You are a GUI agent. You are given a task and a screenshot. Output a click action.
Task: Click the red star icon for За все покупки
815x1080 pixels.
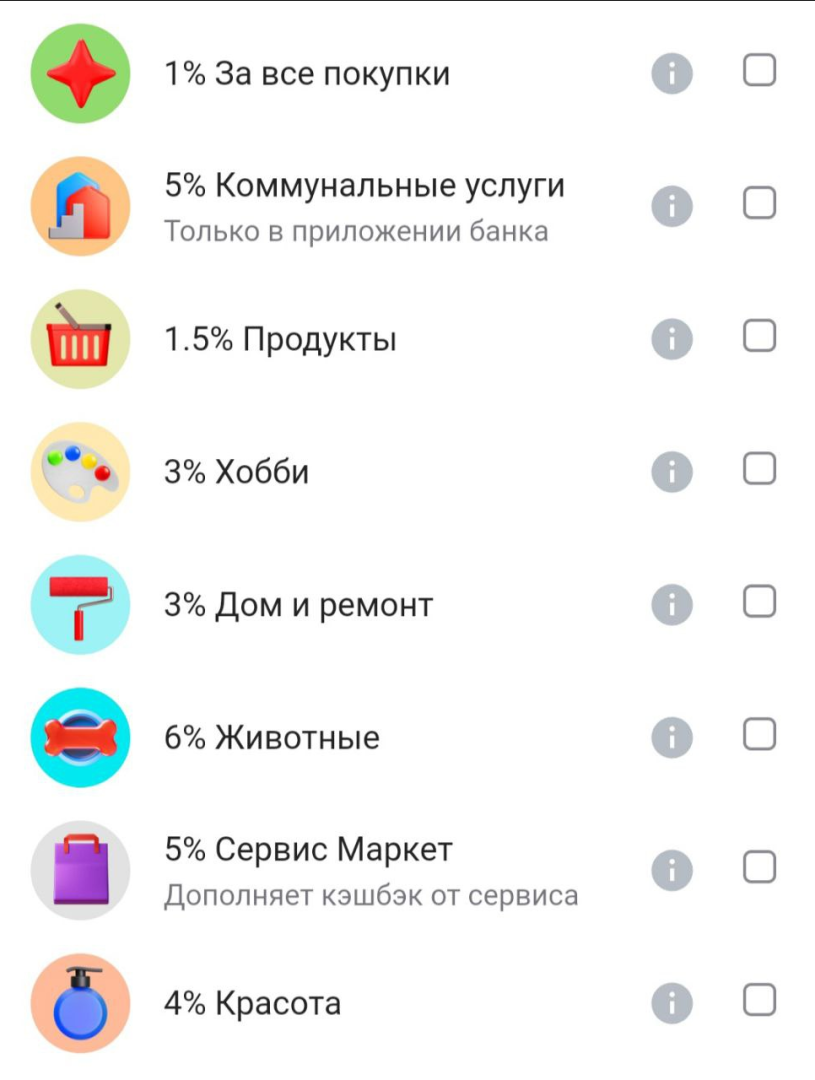[80, 71]
